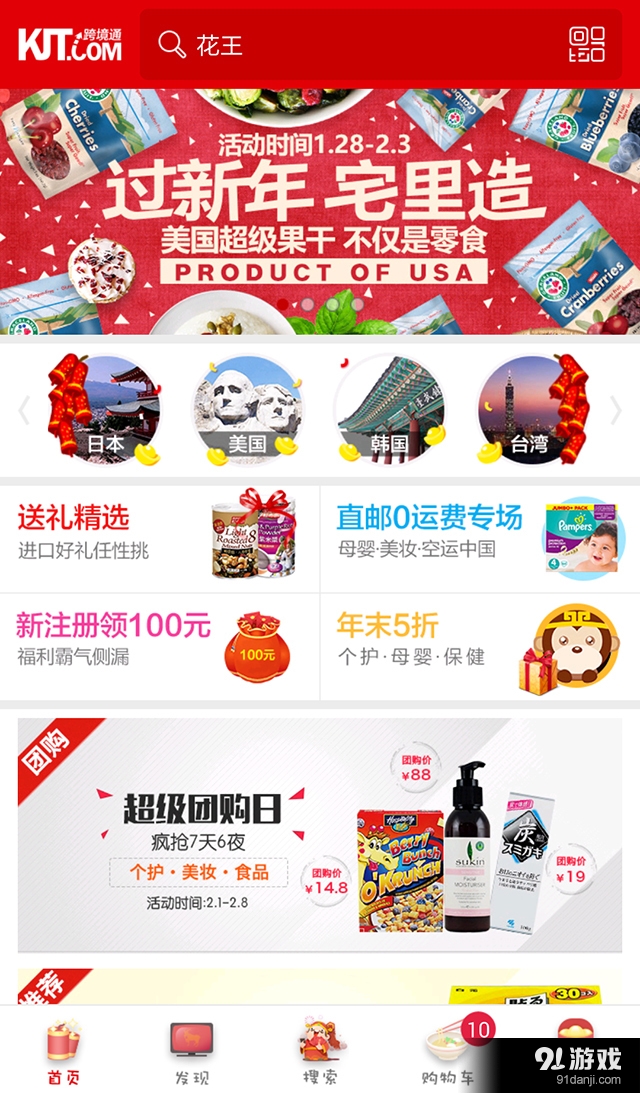Switch to the 发现 tab
Image resolution: width=640 pixels, height=1093 pixels.
click(191, 1052)
